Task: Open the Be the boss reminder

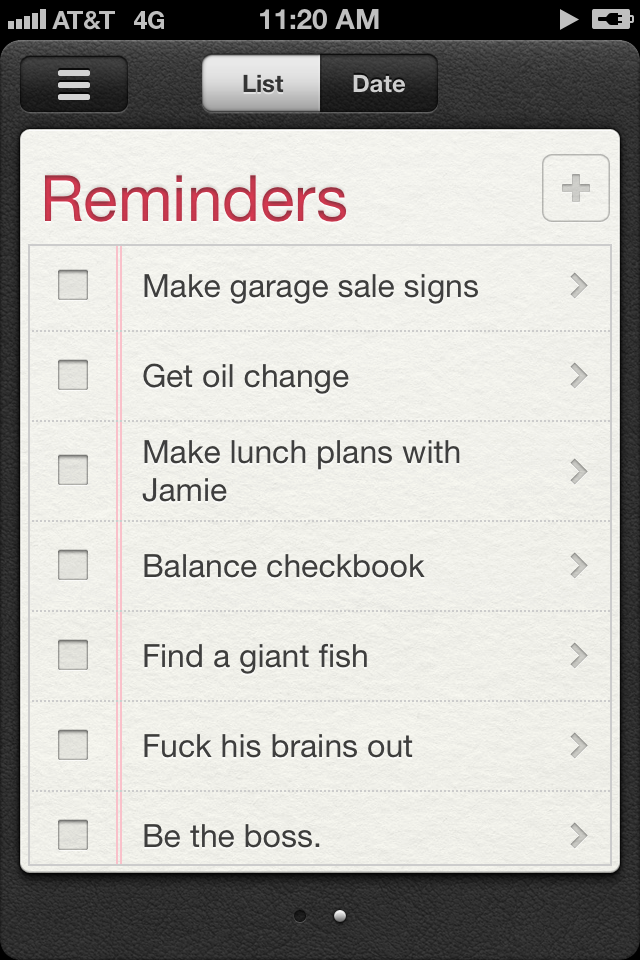Action: pyautogui.click(x=578, y=835)
